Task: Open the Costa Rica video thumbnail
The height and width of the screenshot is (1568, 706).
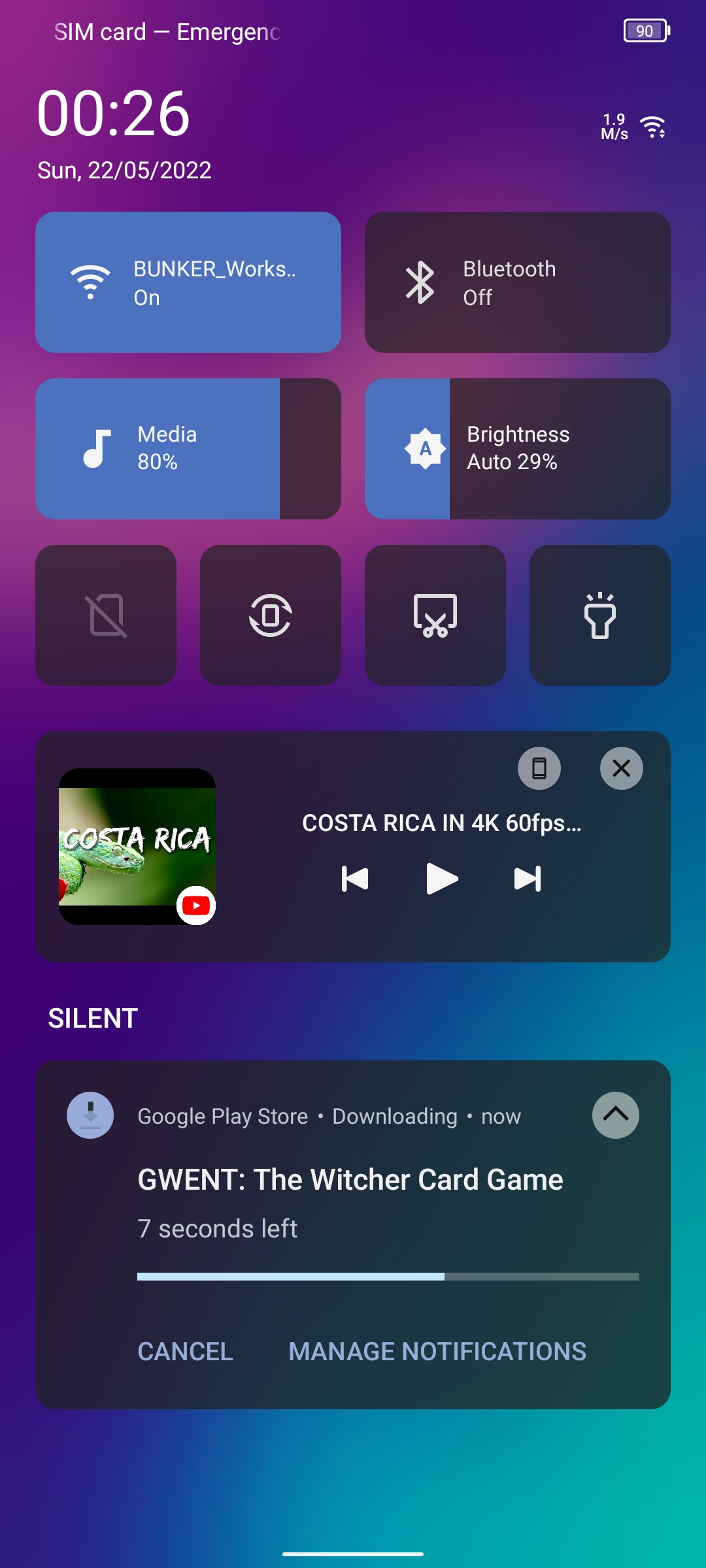Action: tap(137, 847)
